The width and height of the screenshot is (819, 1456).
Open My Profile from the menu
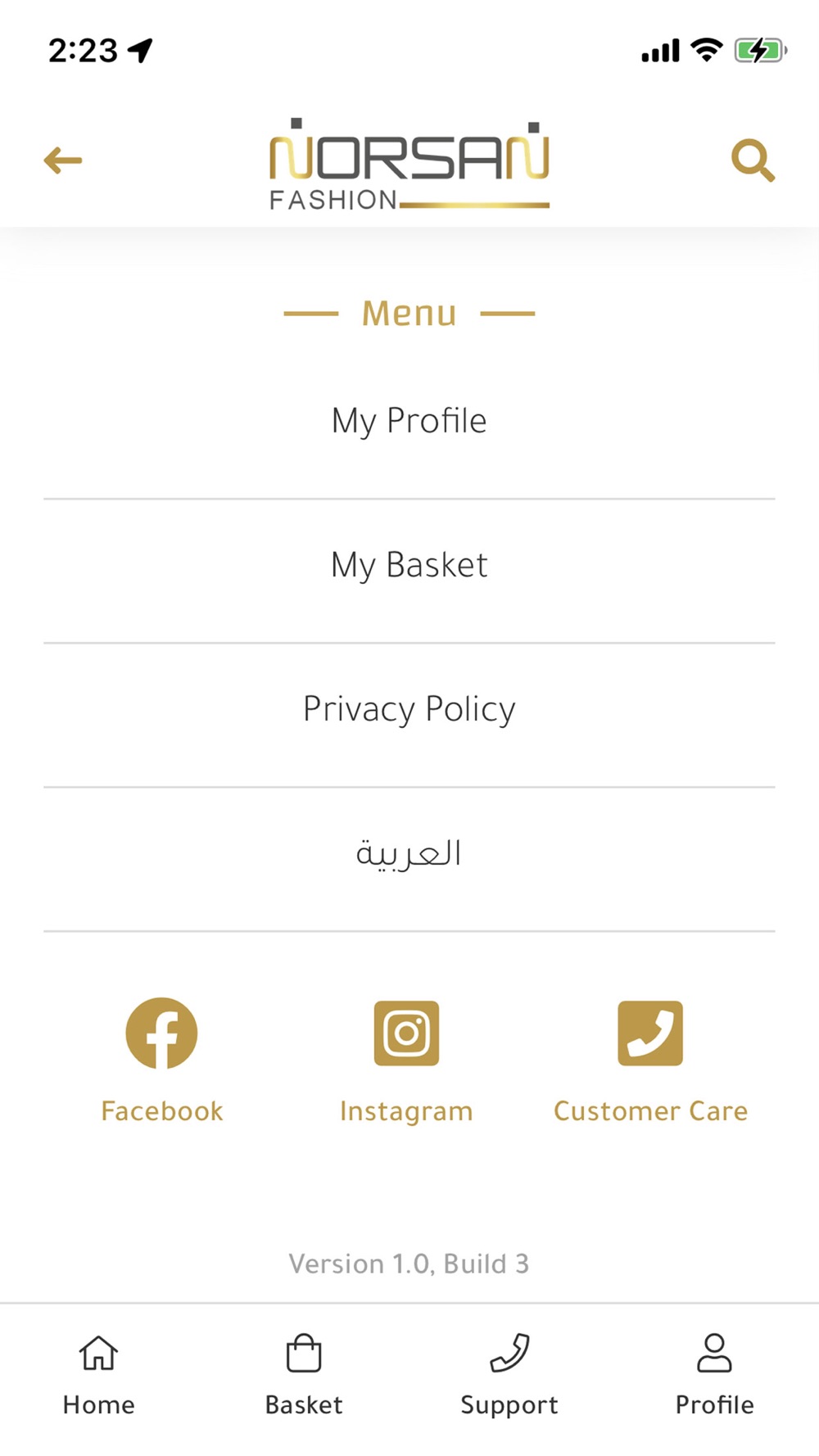[x=409, y=421]
